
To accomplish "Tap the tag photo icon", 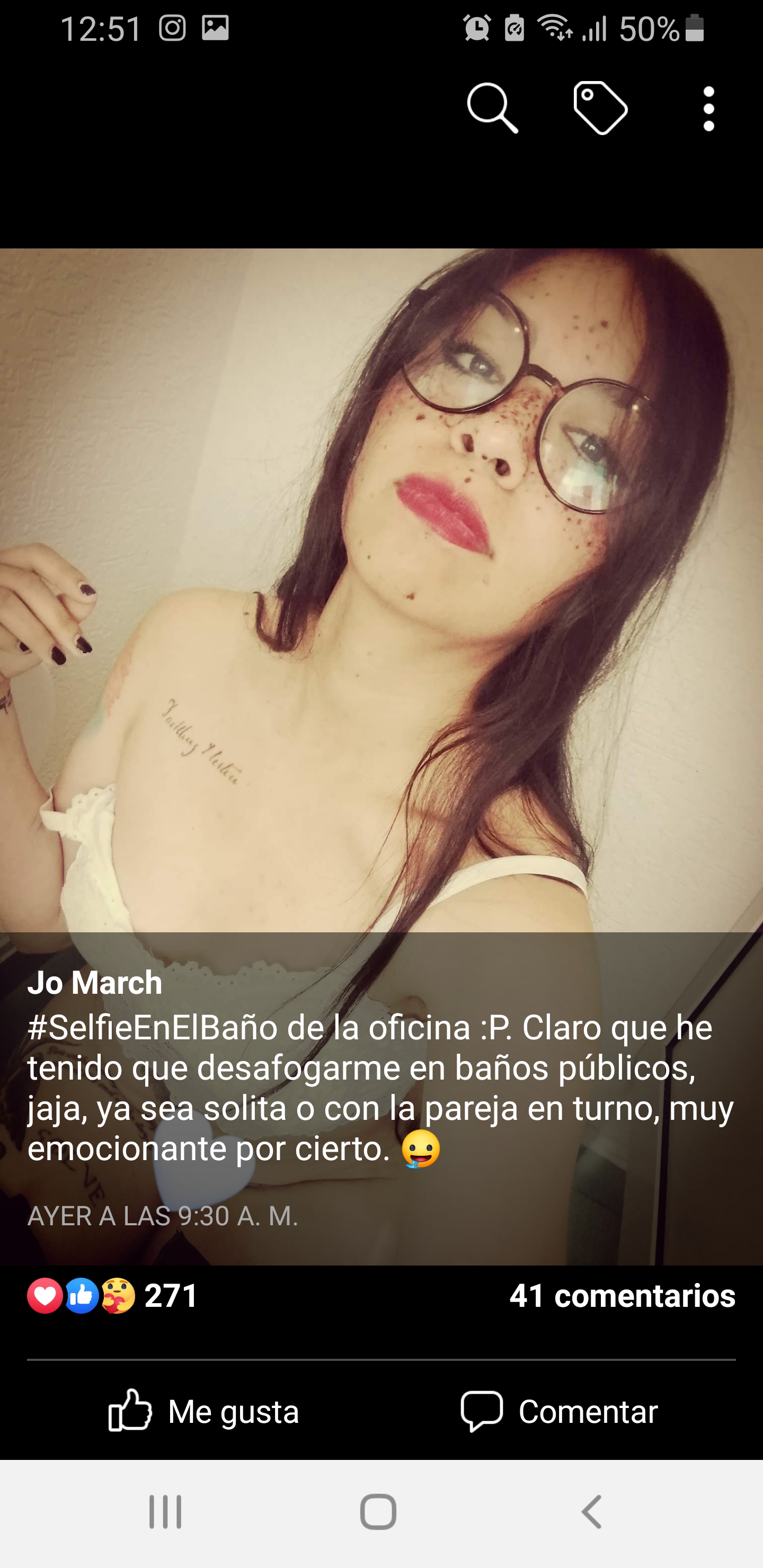I will pos(600,109).
